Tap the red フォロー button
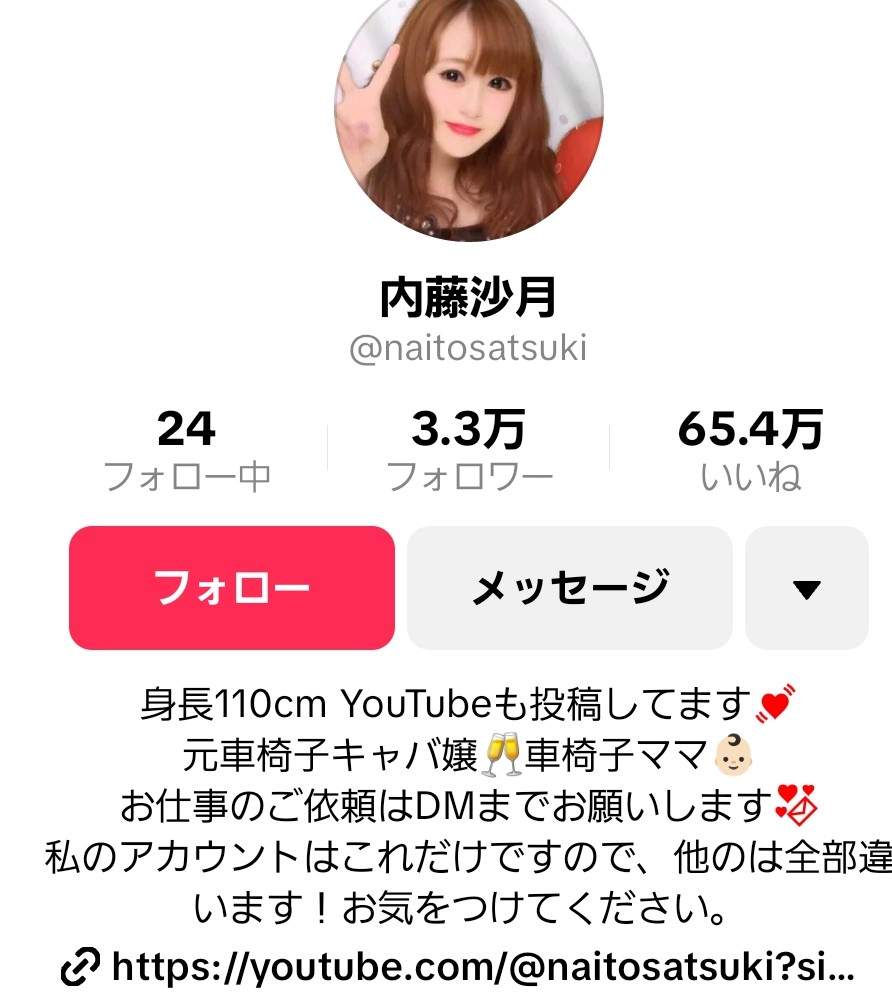This screenshot has width=892, height=997. (232, 588)
